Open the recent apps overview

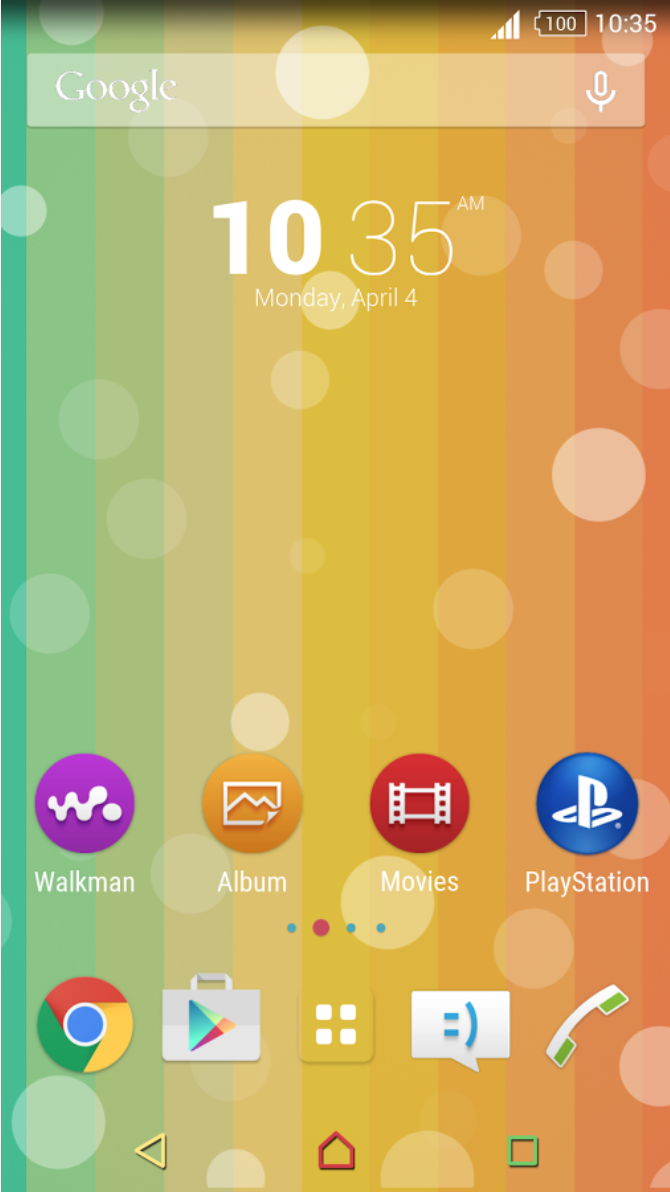523,1150
